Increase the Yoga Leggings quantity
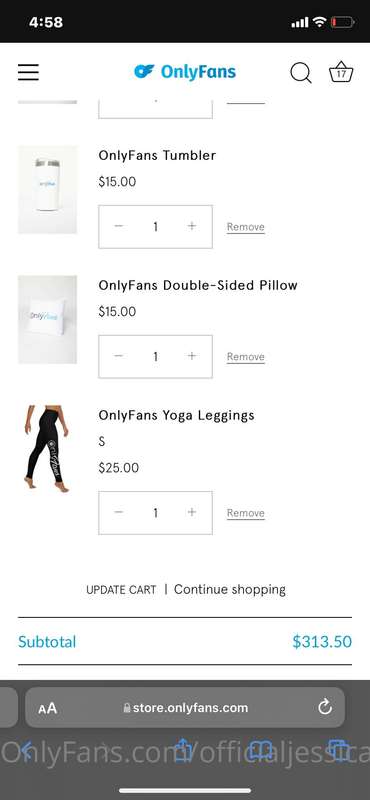 [191, 512]
